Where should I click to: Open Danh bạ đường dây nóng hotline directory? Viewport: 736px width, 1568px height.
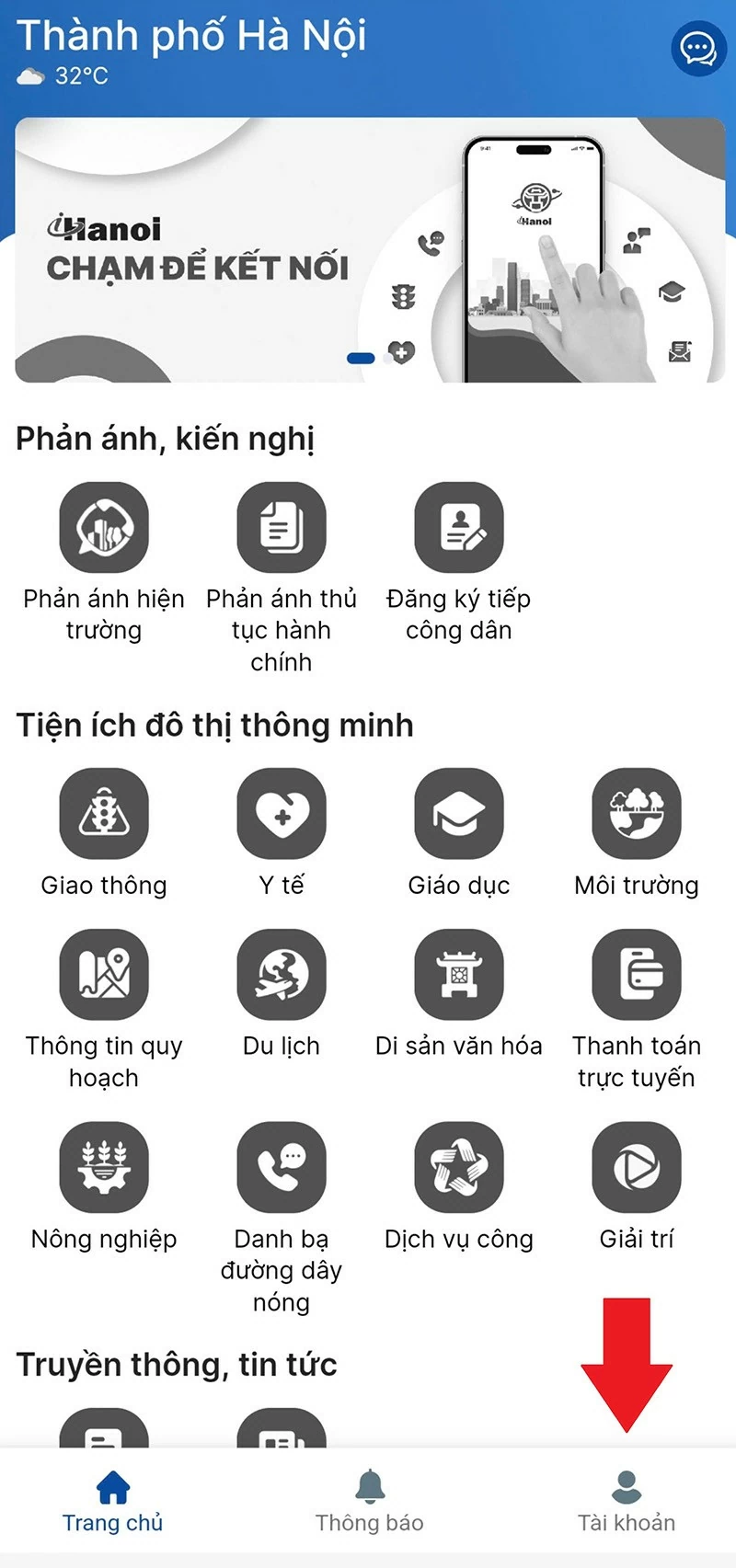[282, 1168]
